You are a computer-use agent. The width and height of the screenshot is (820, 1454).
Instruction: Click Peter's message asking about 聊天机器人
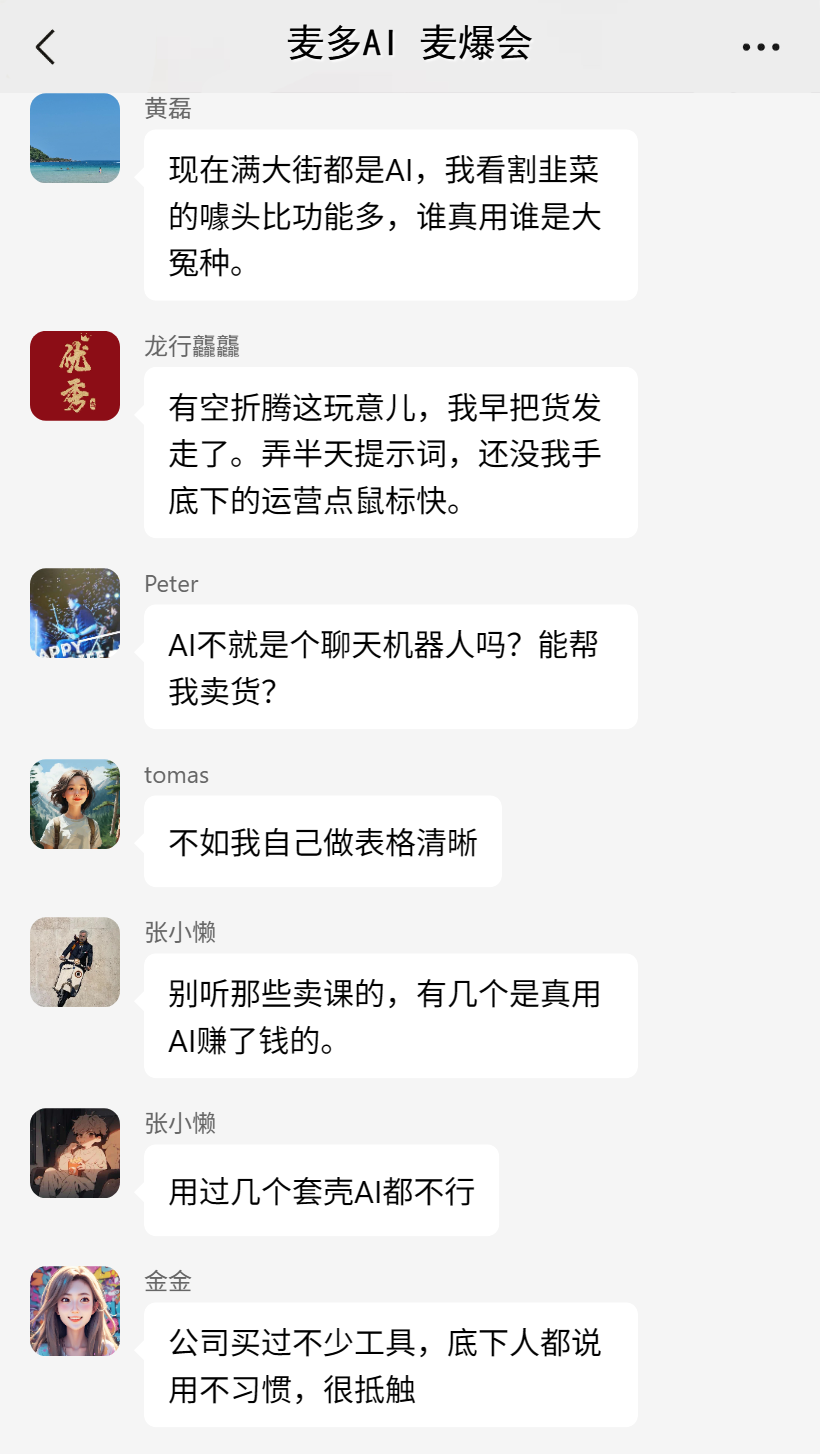pyautogui.click(x=389, y=666)
